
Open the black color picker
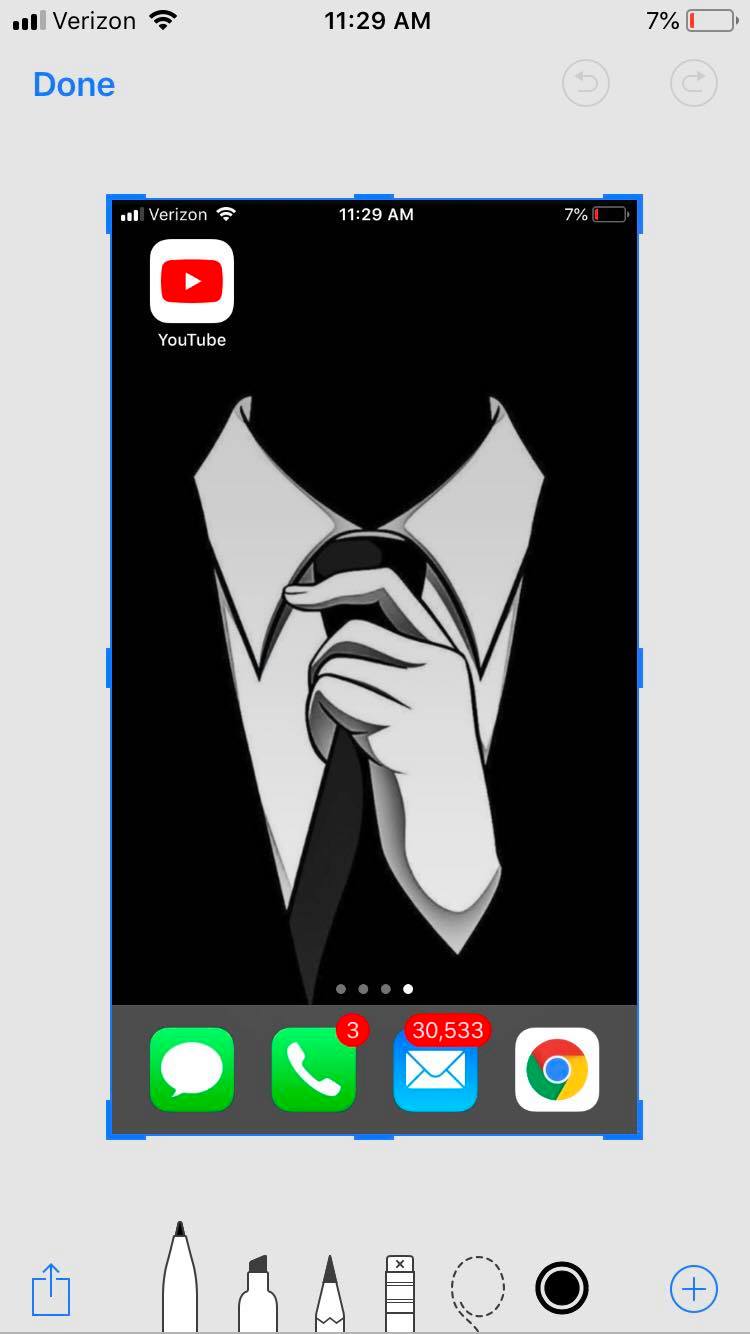coord(562,1288)
